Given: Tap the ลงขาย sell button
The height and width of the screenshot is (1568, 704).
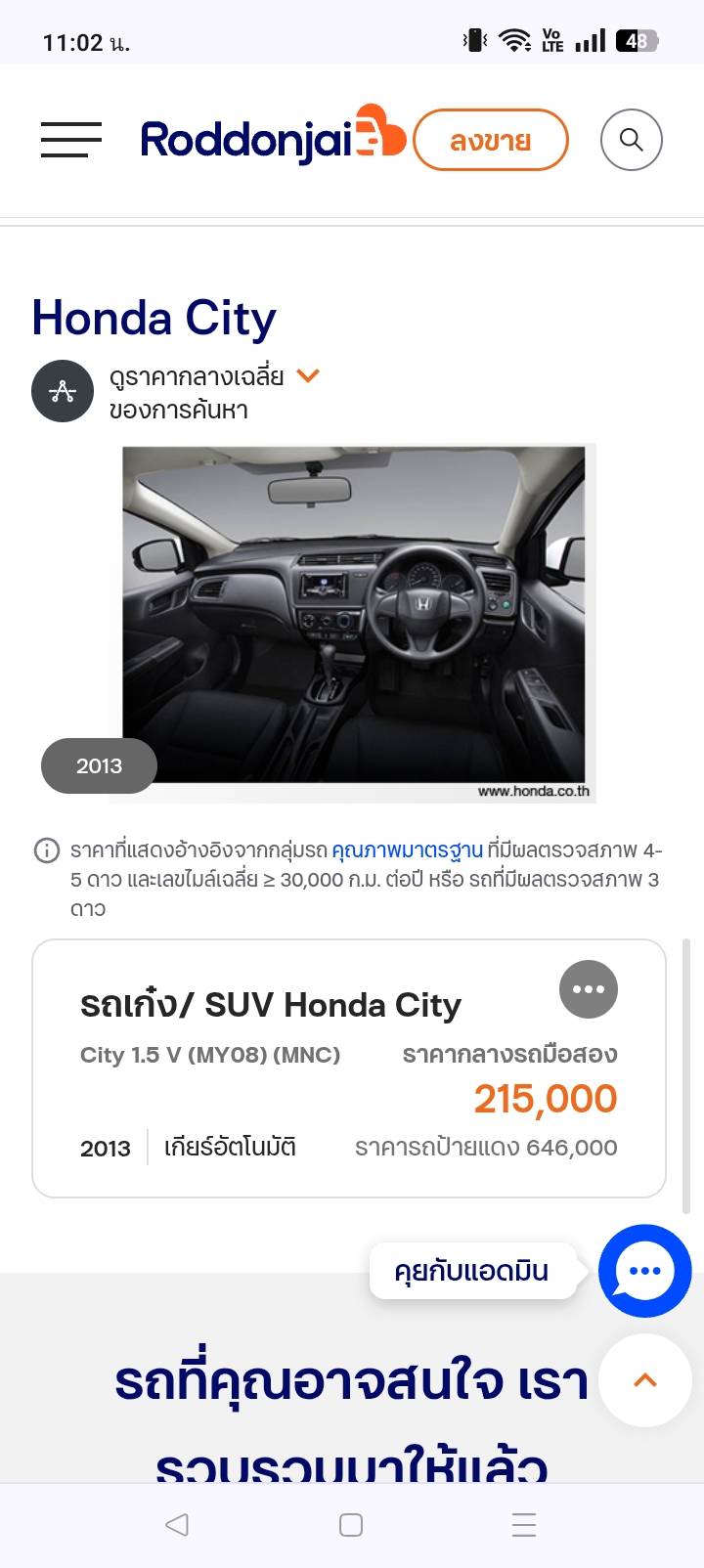Looking at the screenshot, I should click(x=490, y=141).
